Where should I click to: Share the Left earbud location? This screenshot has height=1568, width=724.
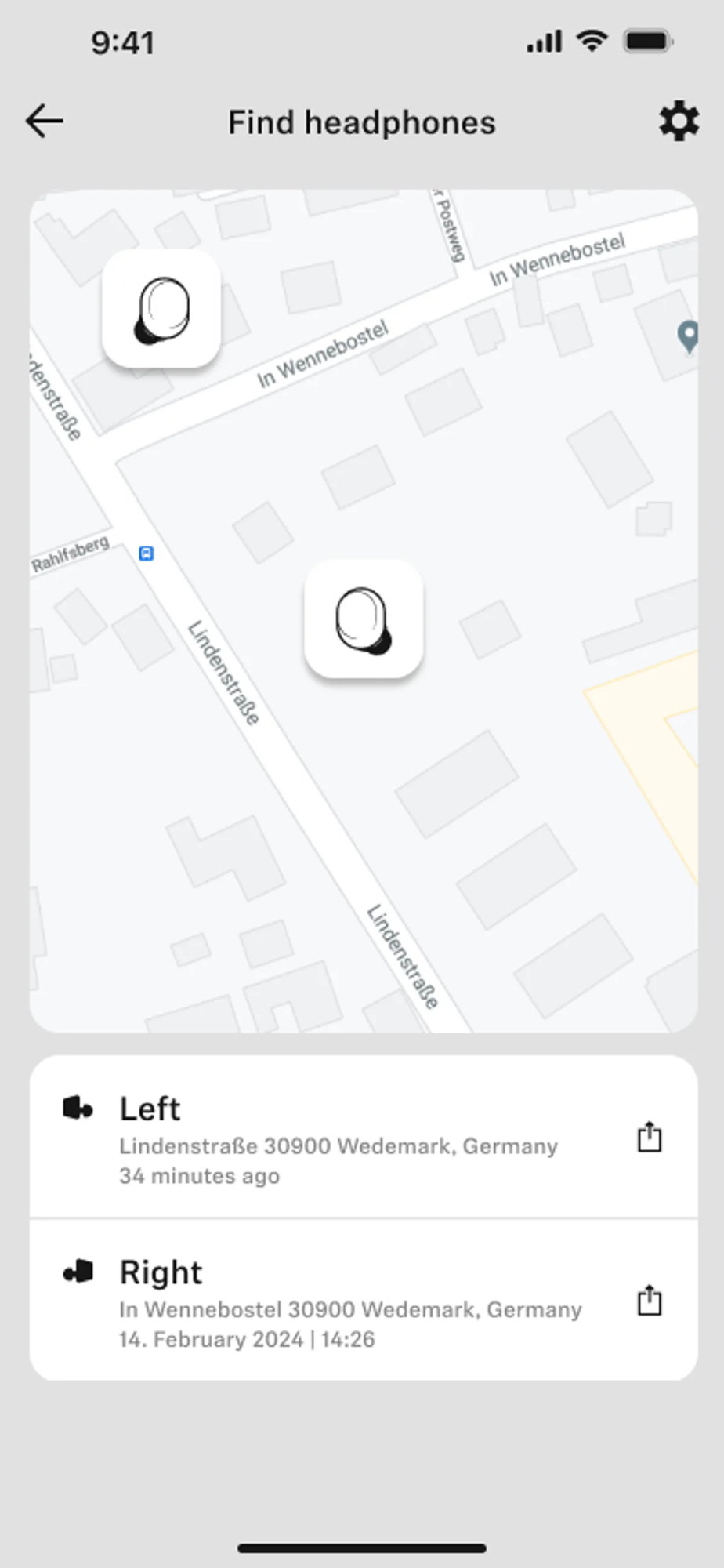pyautogui.click(x=650, y=1137)
